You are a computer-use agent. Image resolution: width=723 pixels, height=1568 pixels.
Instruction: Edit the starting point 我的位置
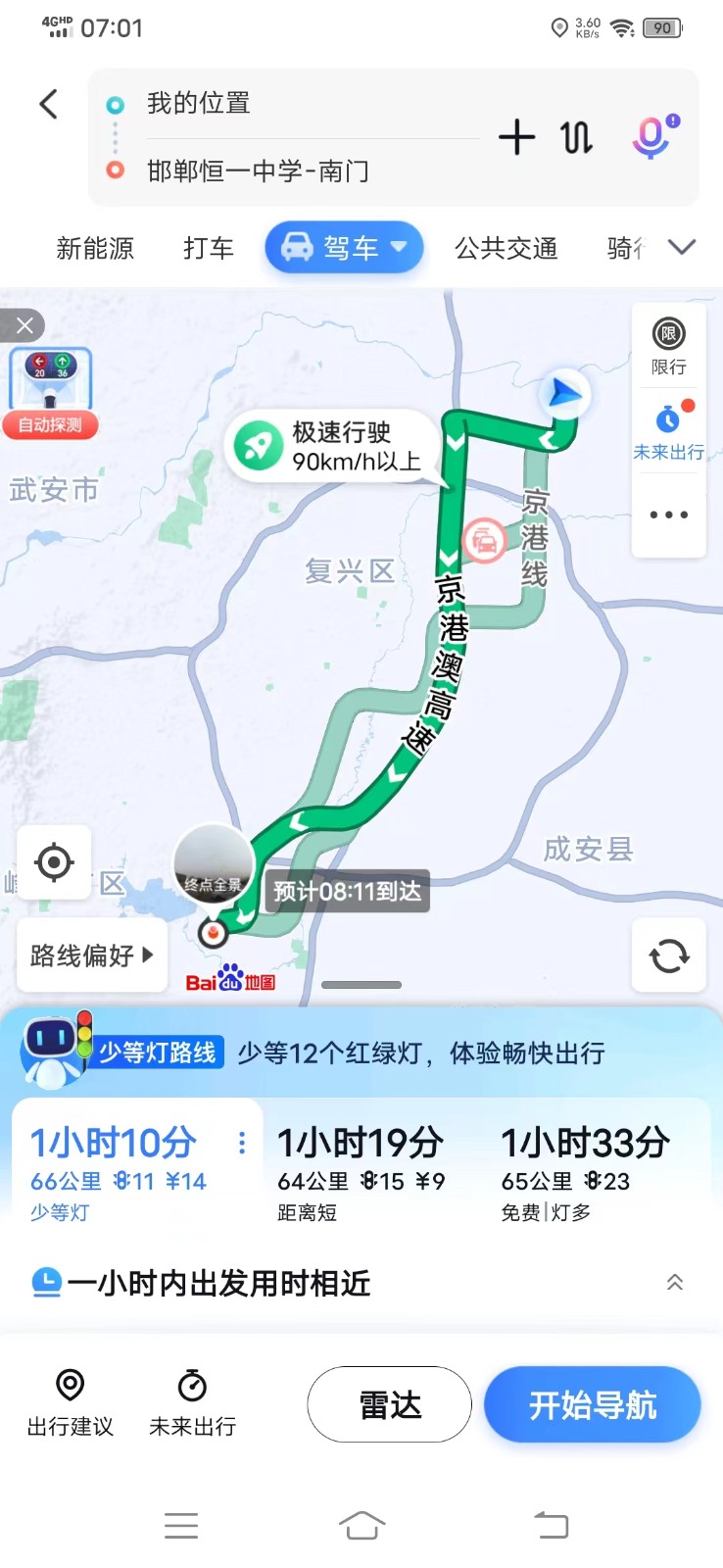(x=294, y=103)
